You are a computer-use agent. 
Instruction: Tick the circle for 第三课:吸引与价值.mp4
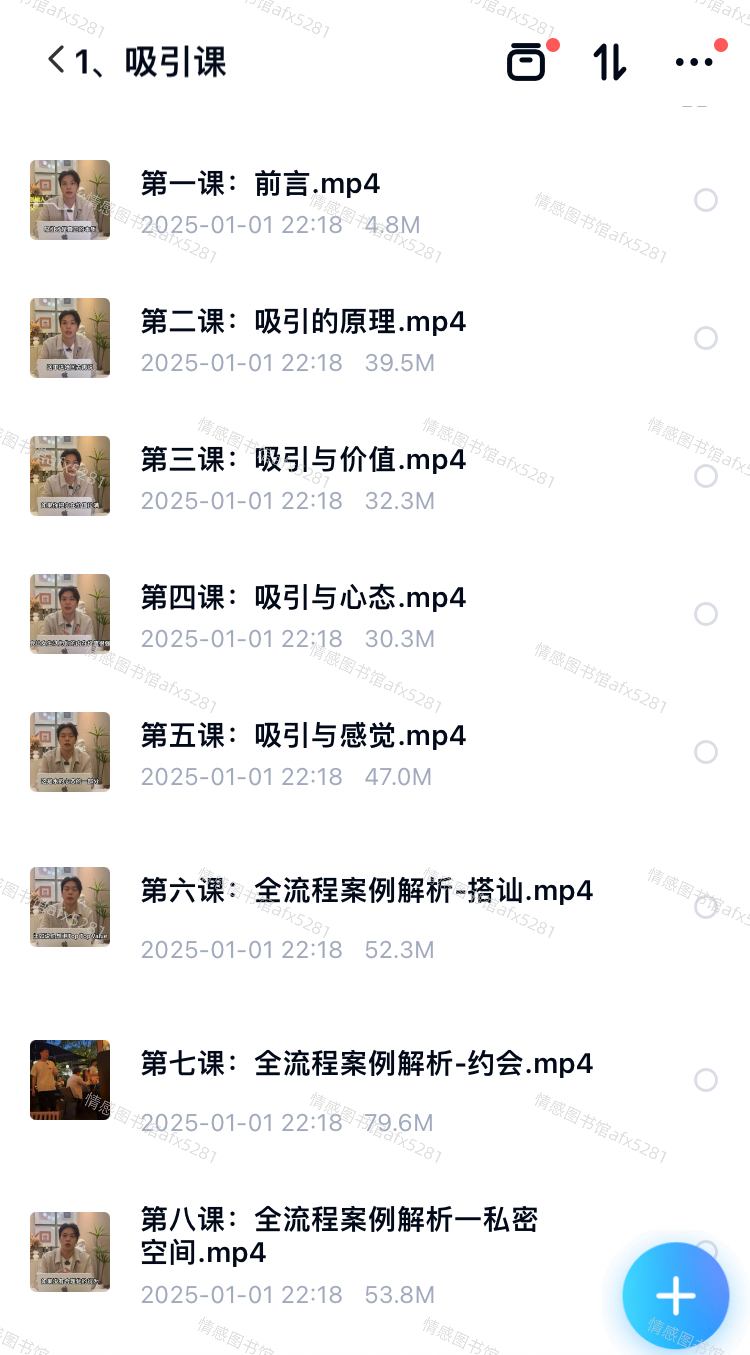706,476
